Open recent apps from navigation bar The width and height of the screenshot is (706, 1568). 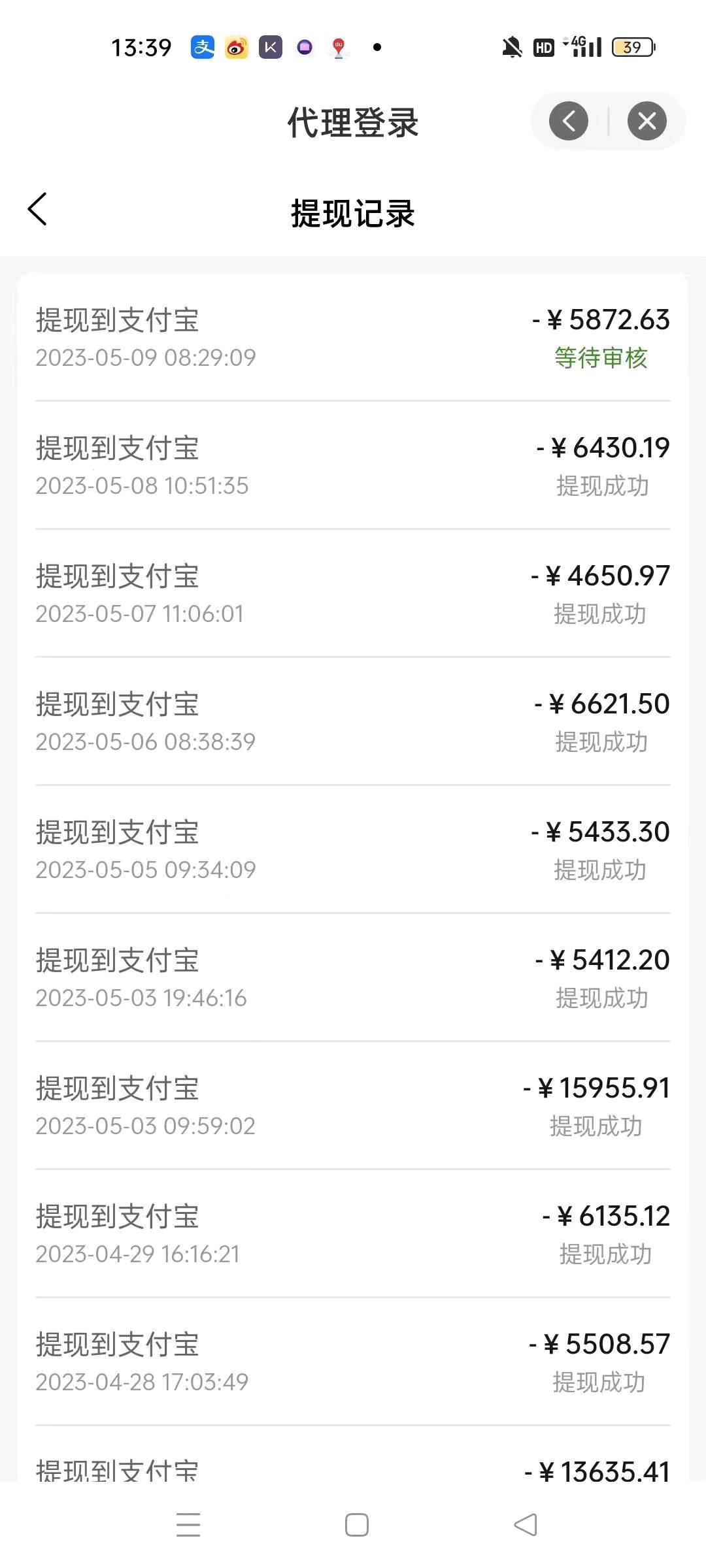click(x=188, y=1525)
